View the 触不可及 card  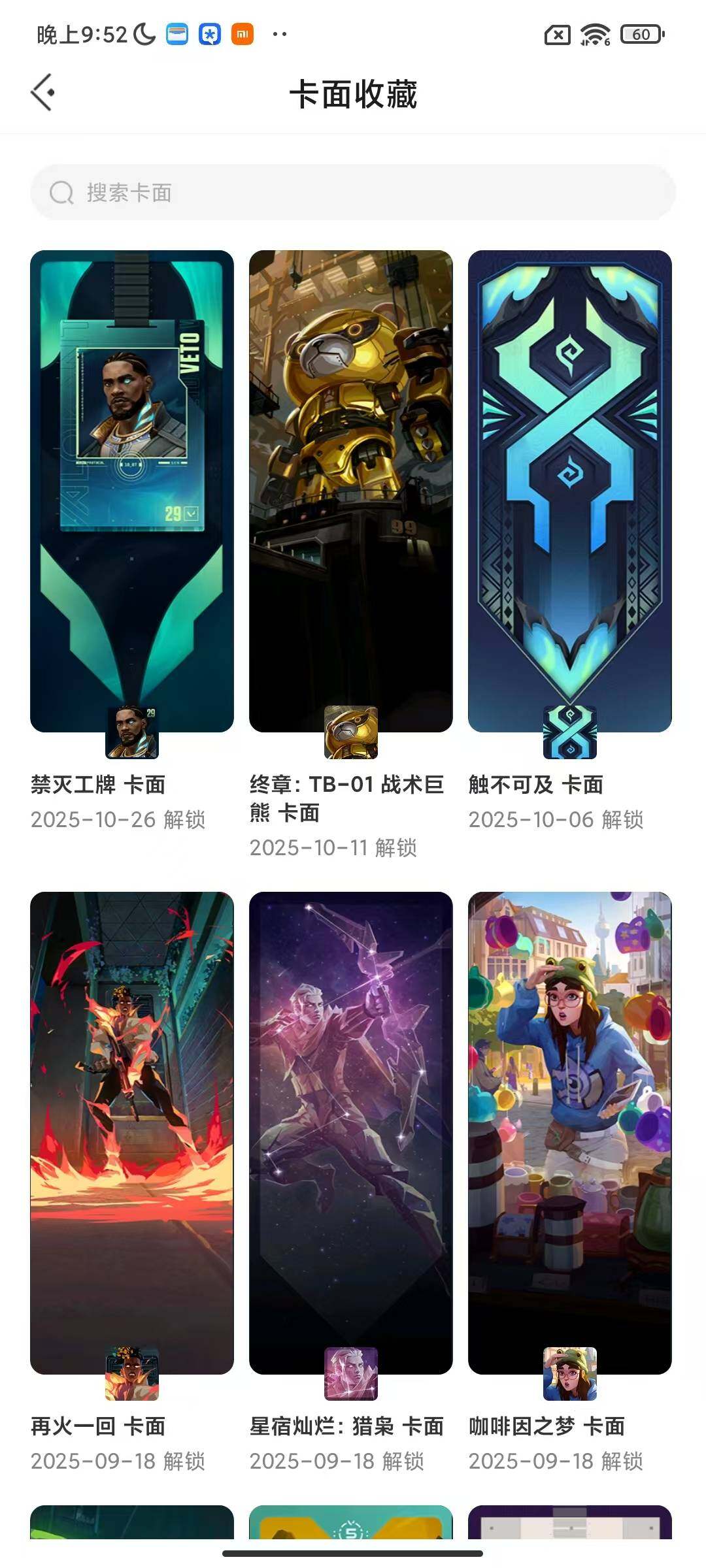coord(569,491)
